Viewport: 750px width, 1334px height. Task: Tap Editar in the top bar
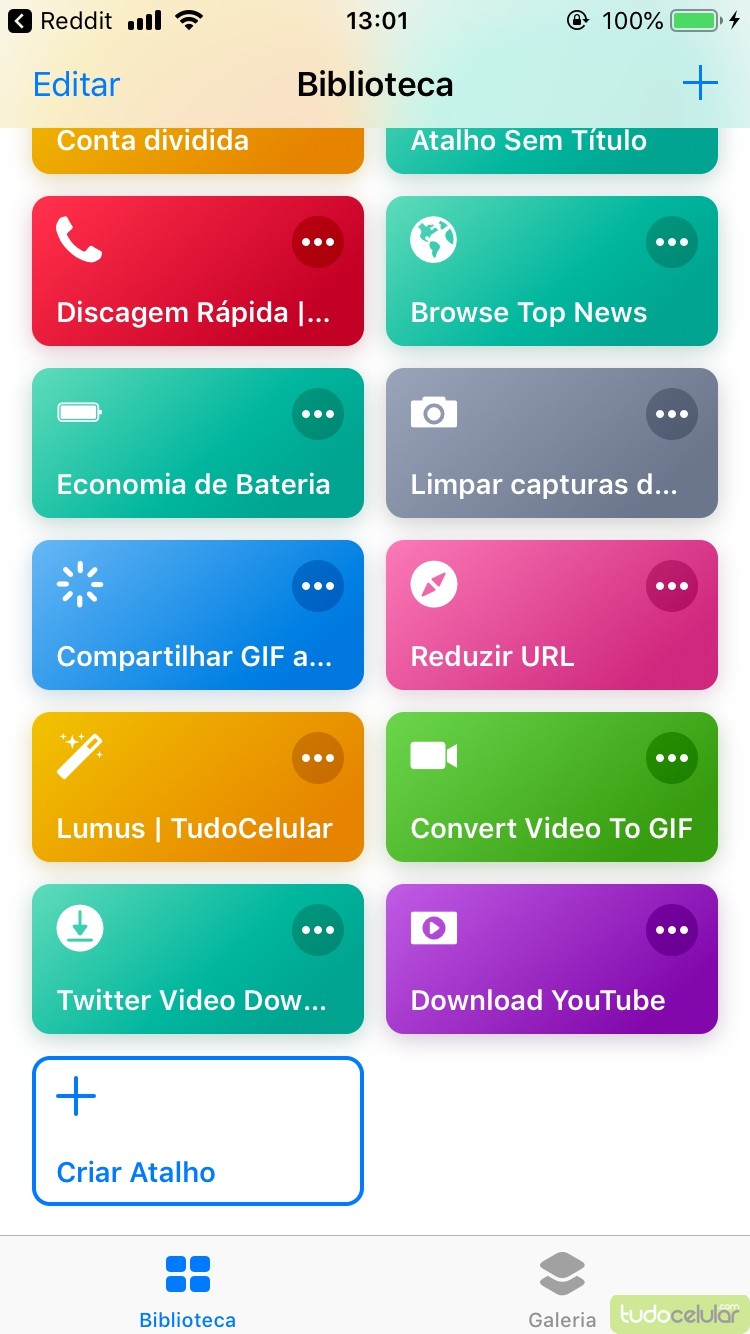[x=76, y=84]
